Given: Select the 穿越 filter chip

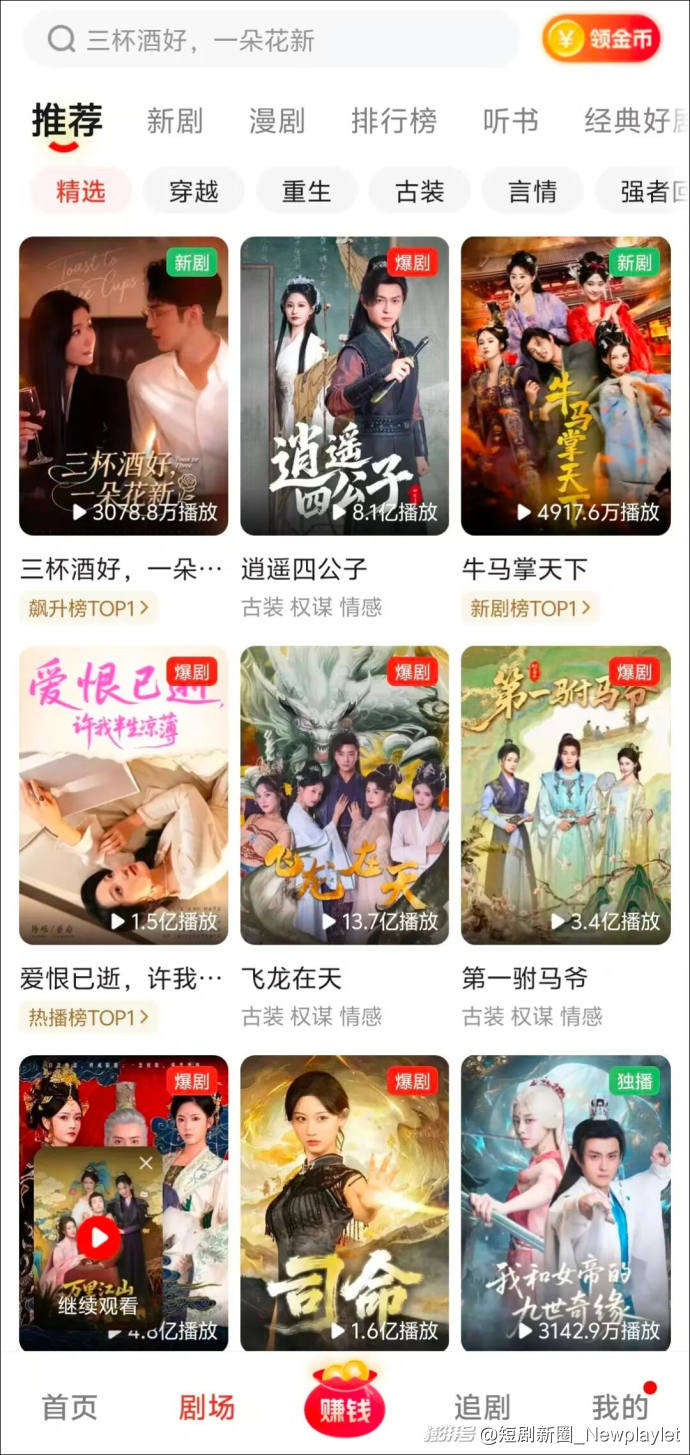Looking at the screenshot, I should click(193, 191).
